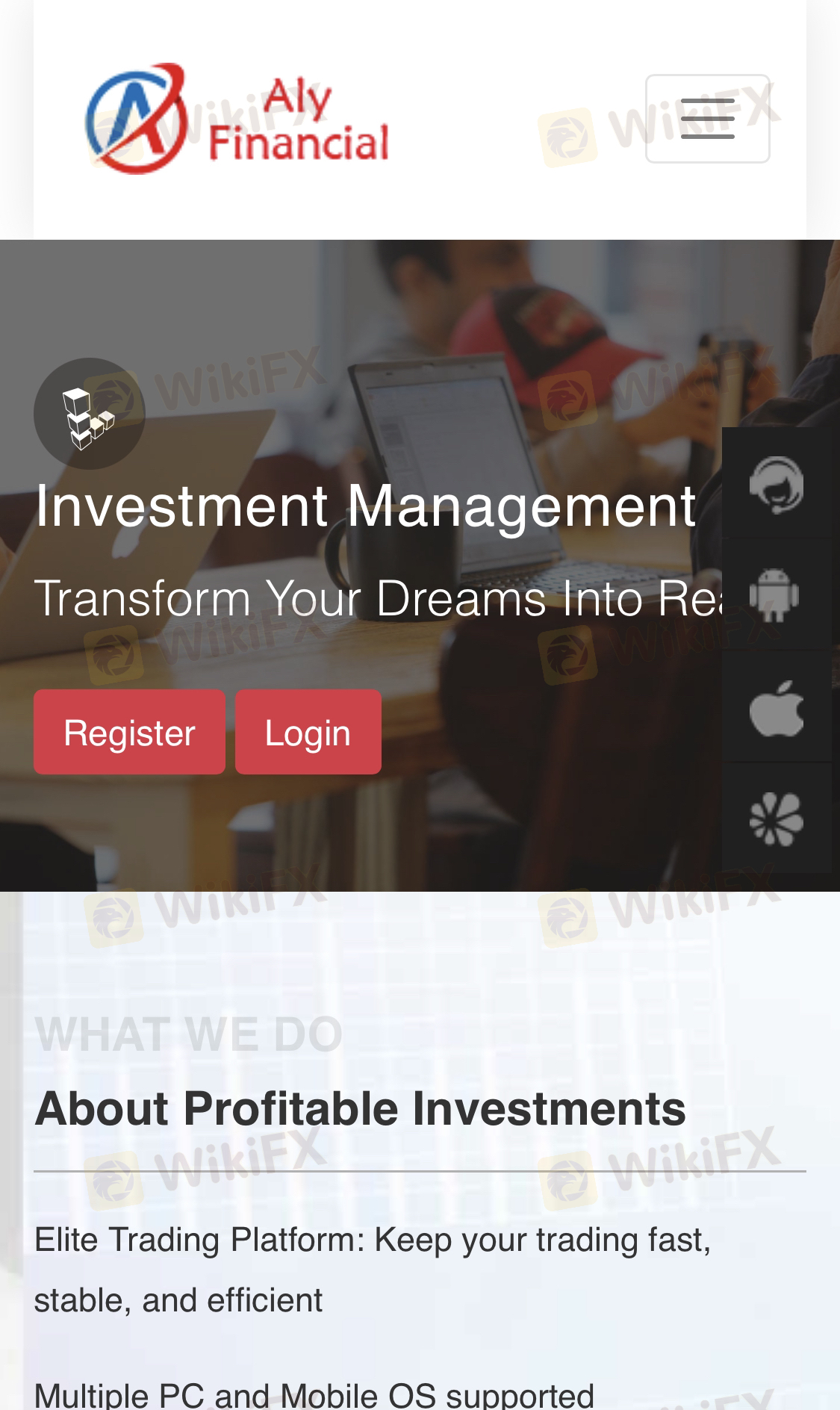The height and width of the screenshot is (1410, 840).
Task: Open customer support headset icon
Action: point(776,484)
